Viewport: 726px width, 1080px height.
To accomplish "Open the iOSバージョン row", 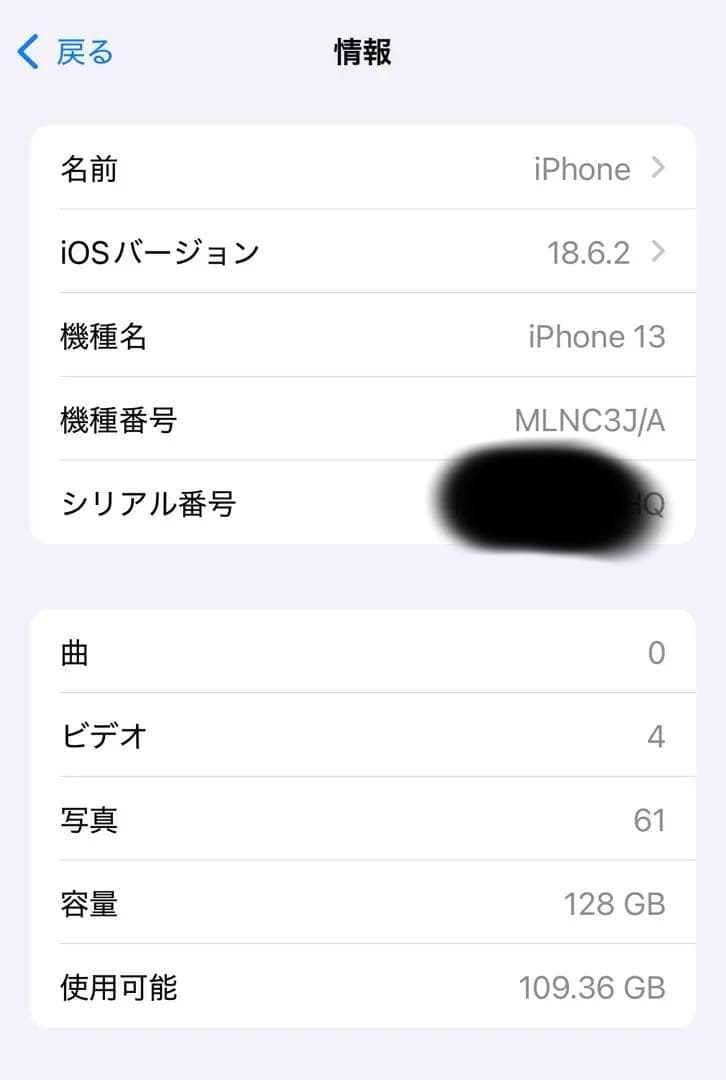I will [x=363, y=253].
